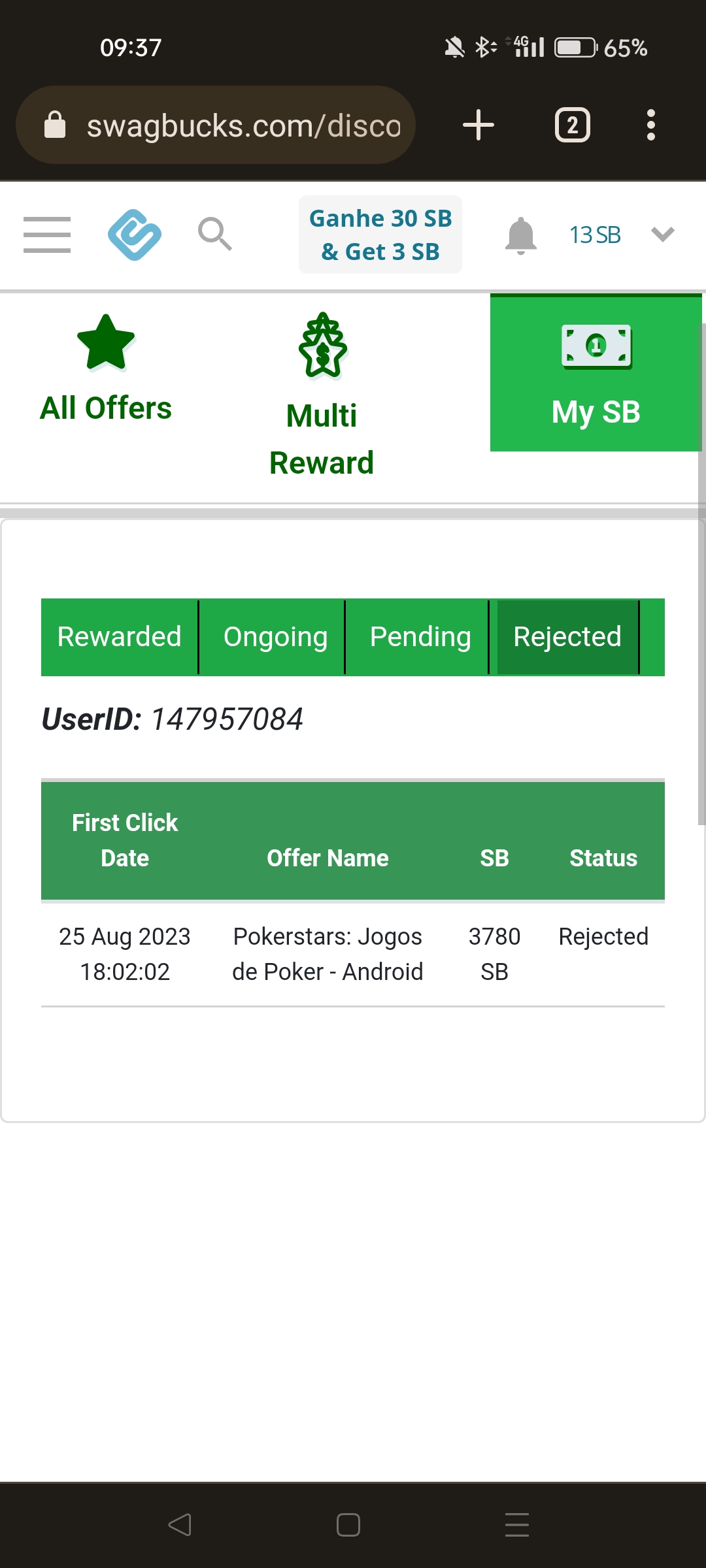
Task: Go back using the system back button
Action: click(x=180, y=1525)
